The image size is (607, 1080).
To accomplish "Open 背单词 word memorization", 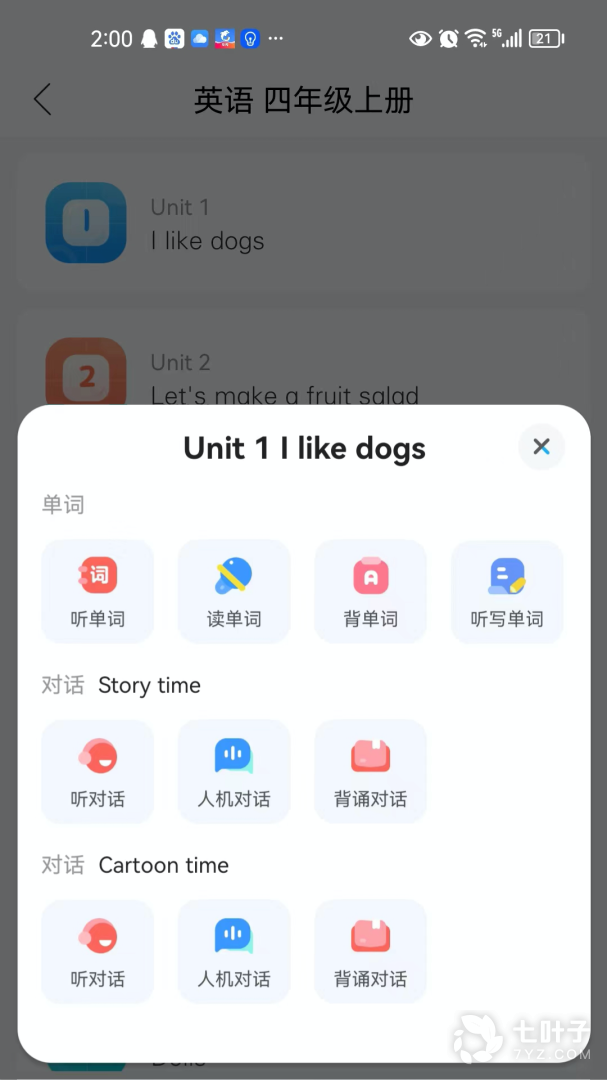I will (371, 591).
